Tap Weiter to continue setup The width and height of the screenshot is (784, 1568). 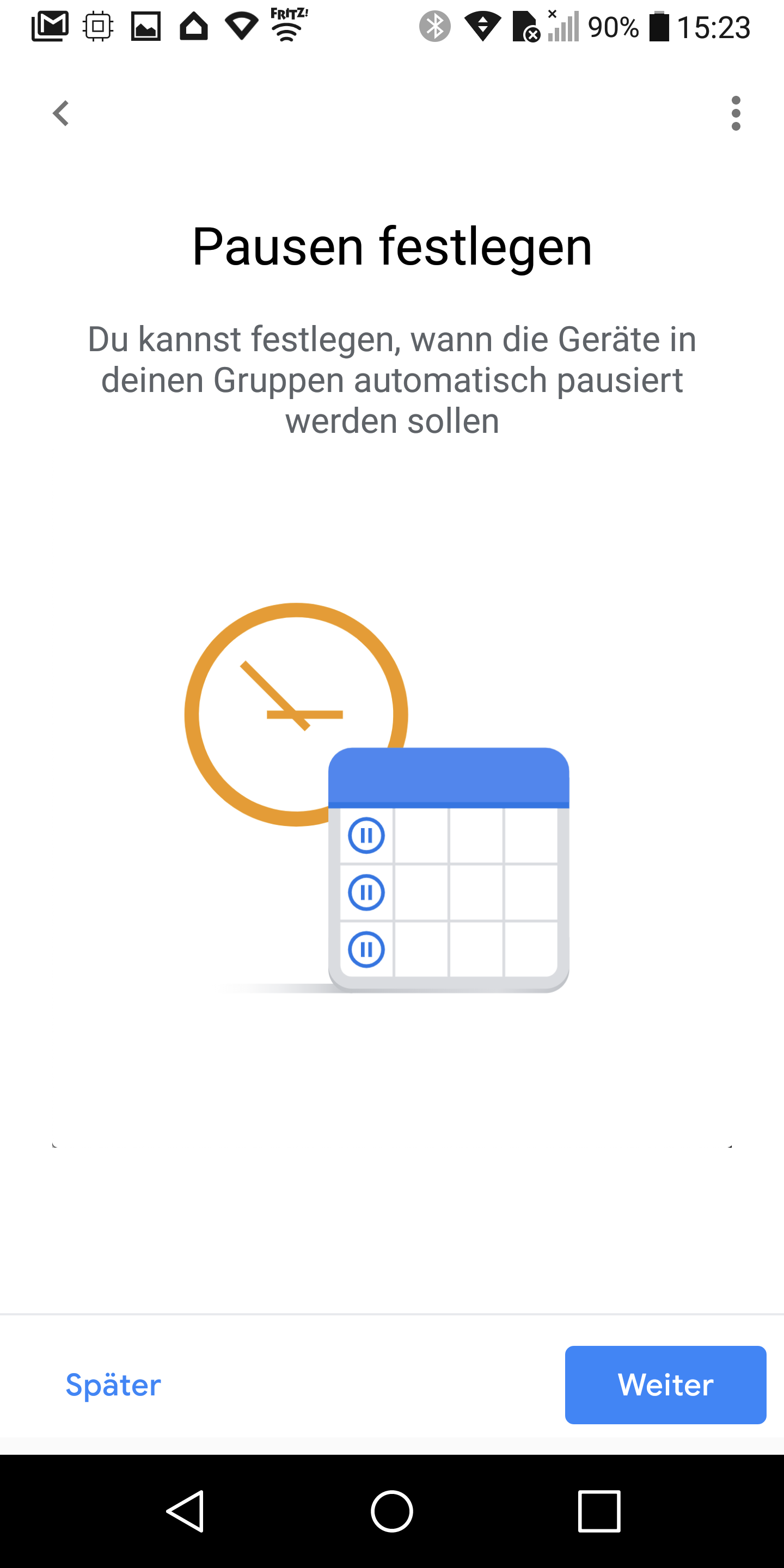665,1384
